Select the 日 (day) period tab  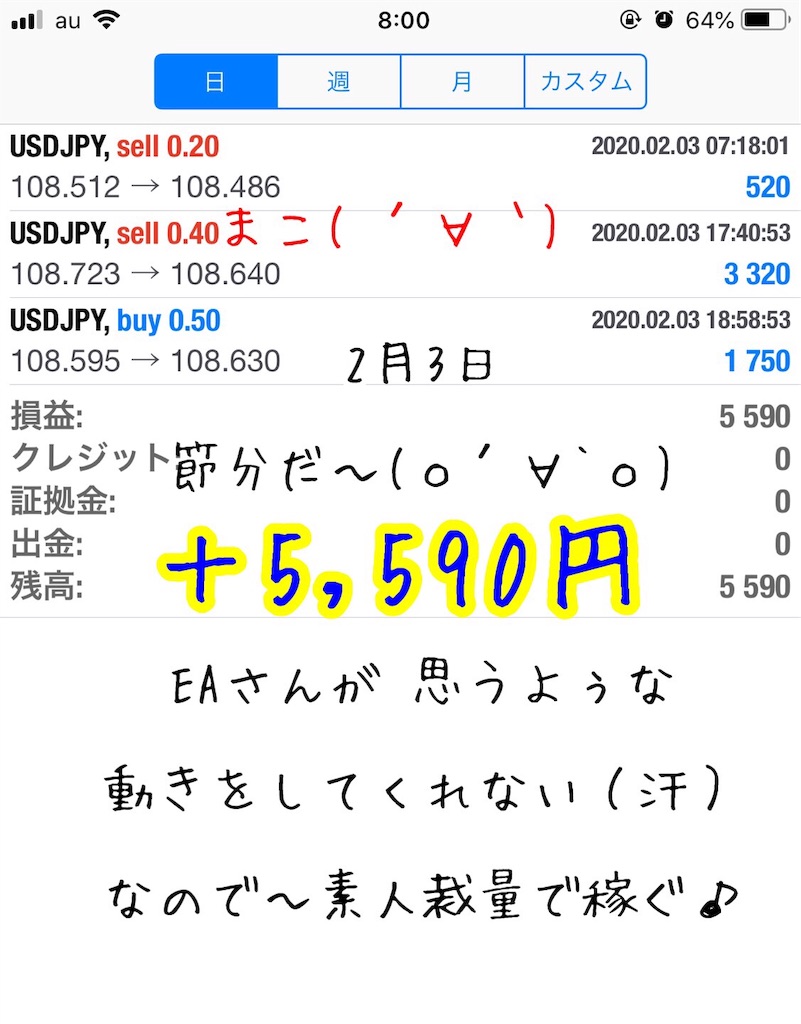click(x=215, y=82)
